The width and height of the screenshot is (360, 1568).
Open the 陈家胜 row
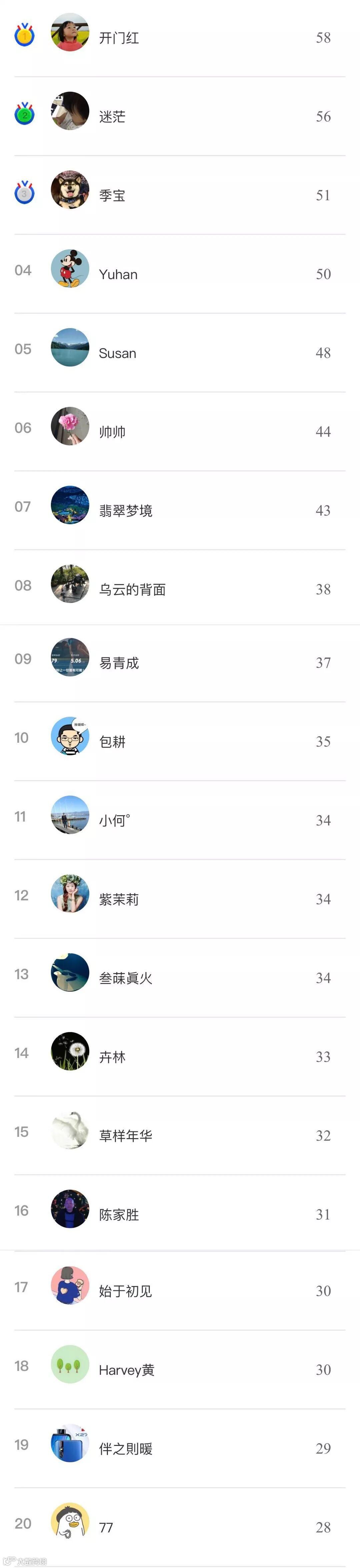(180, 1213)
